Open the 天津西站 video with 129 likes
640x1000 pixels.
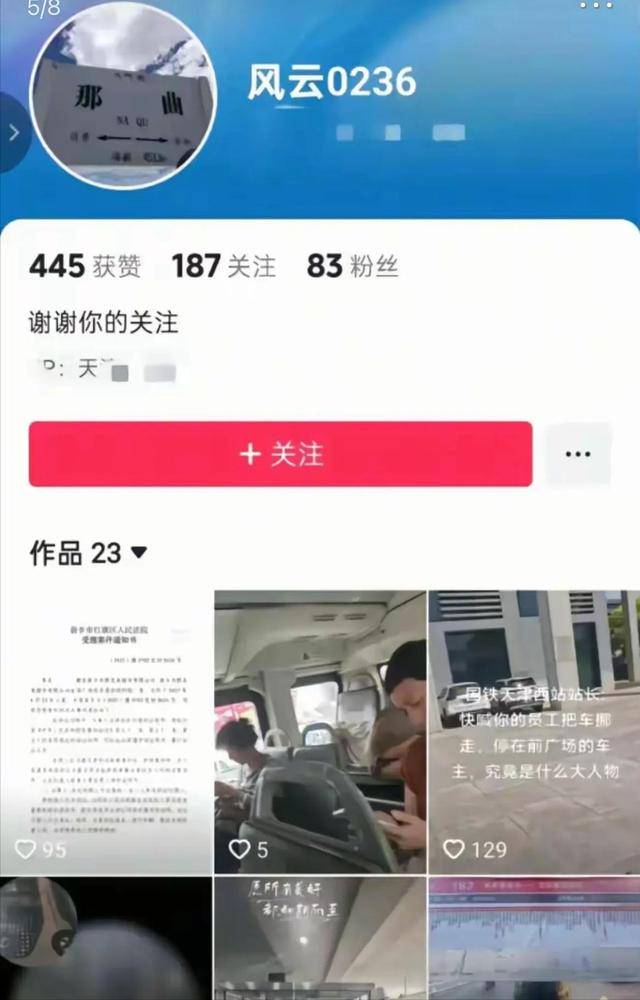[534, 730]
